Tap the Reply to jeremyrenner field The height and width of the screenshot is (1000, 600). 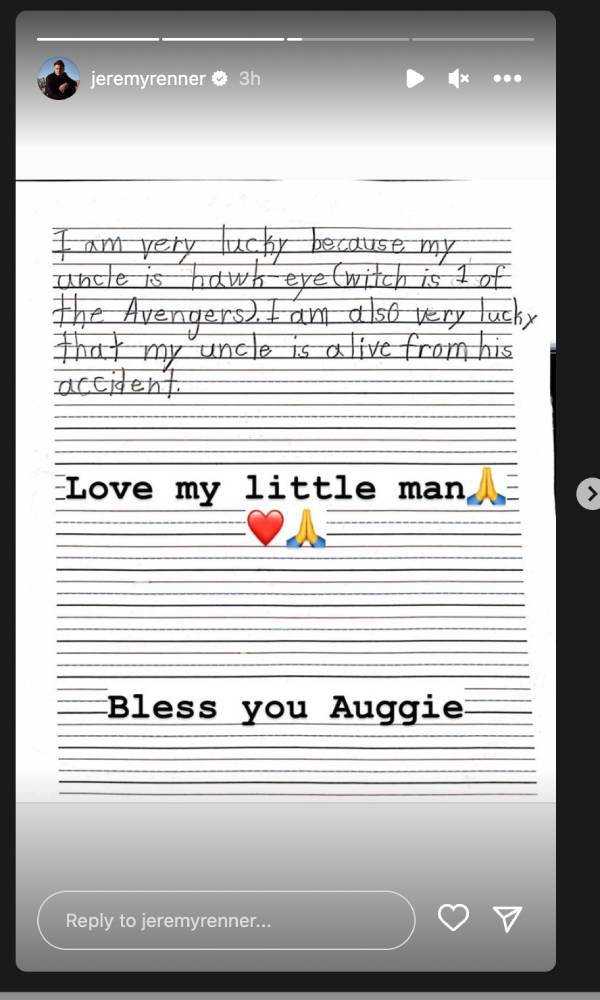tap(226, 920)
